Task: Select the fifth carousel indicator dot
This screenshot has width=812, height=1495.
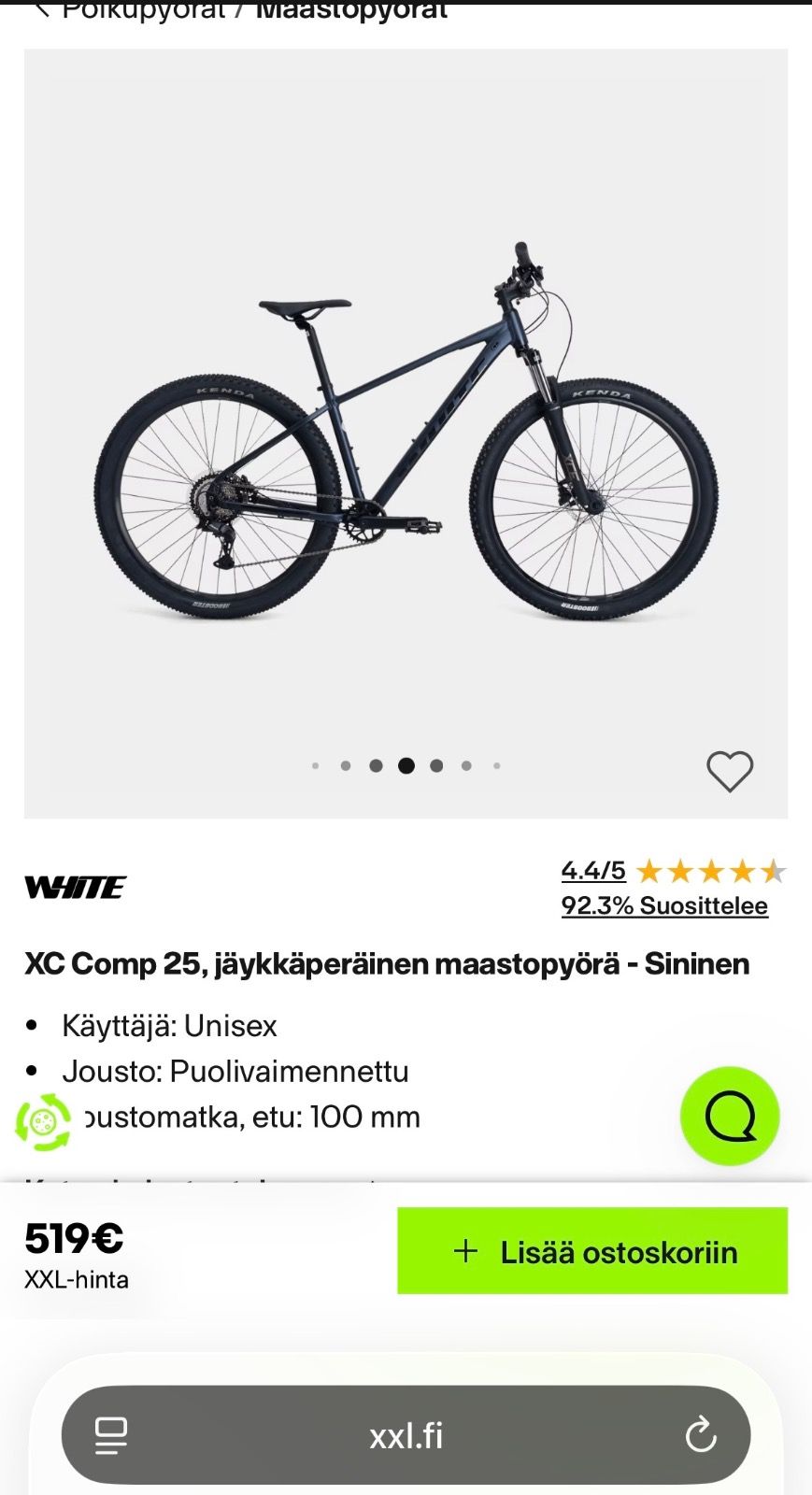Action: 434,765
